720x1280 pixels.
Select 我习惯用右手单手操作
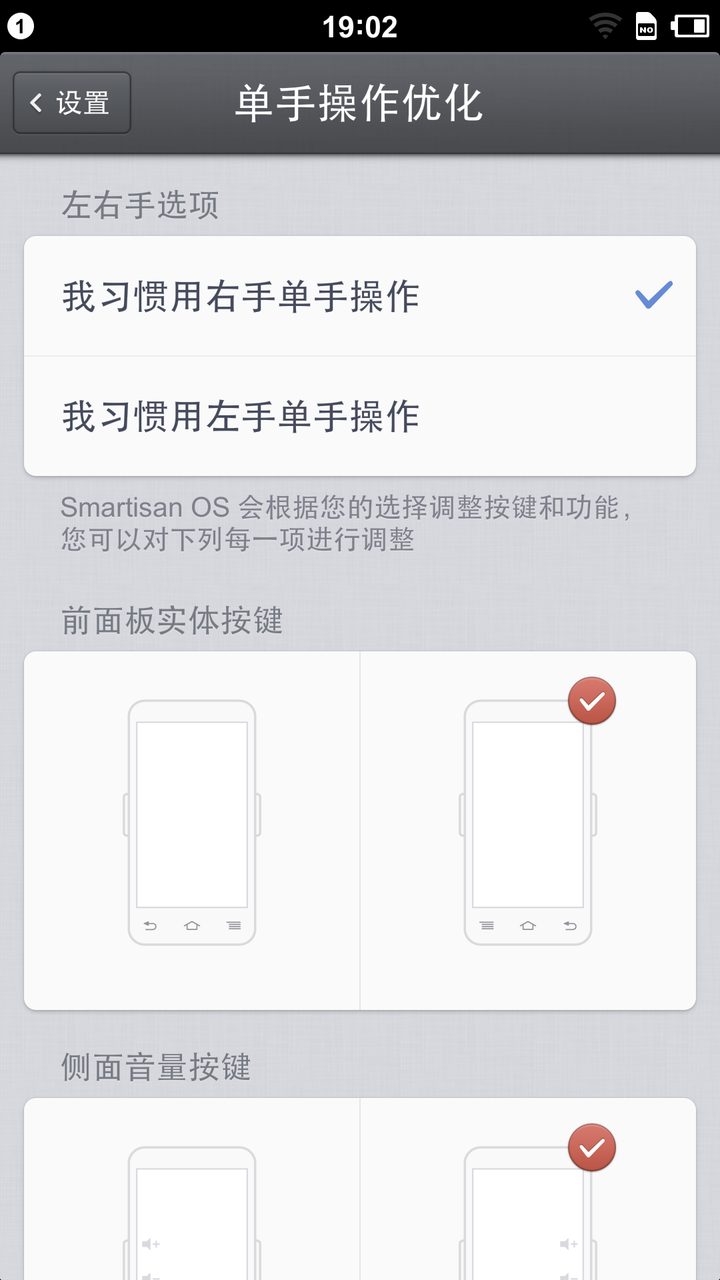point(360,297)
